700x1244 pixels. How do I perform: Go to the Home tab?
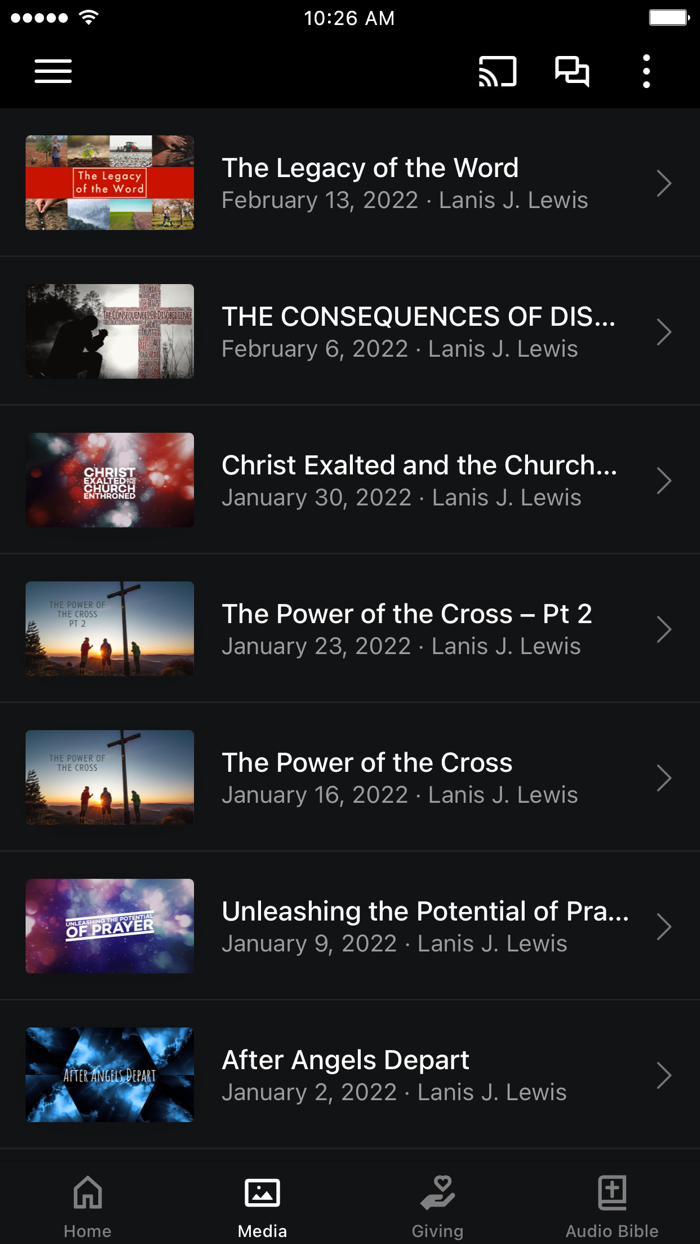coord(88,1205)
